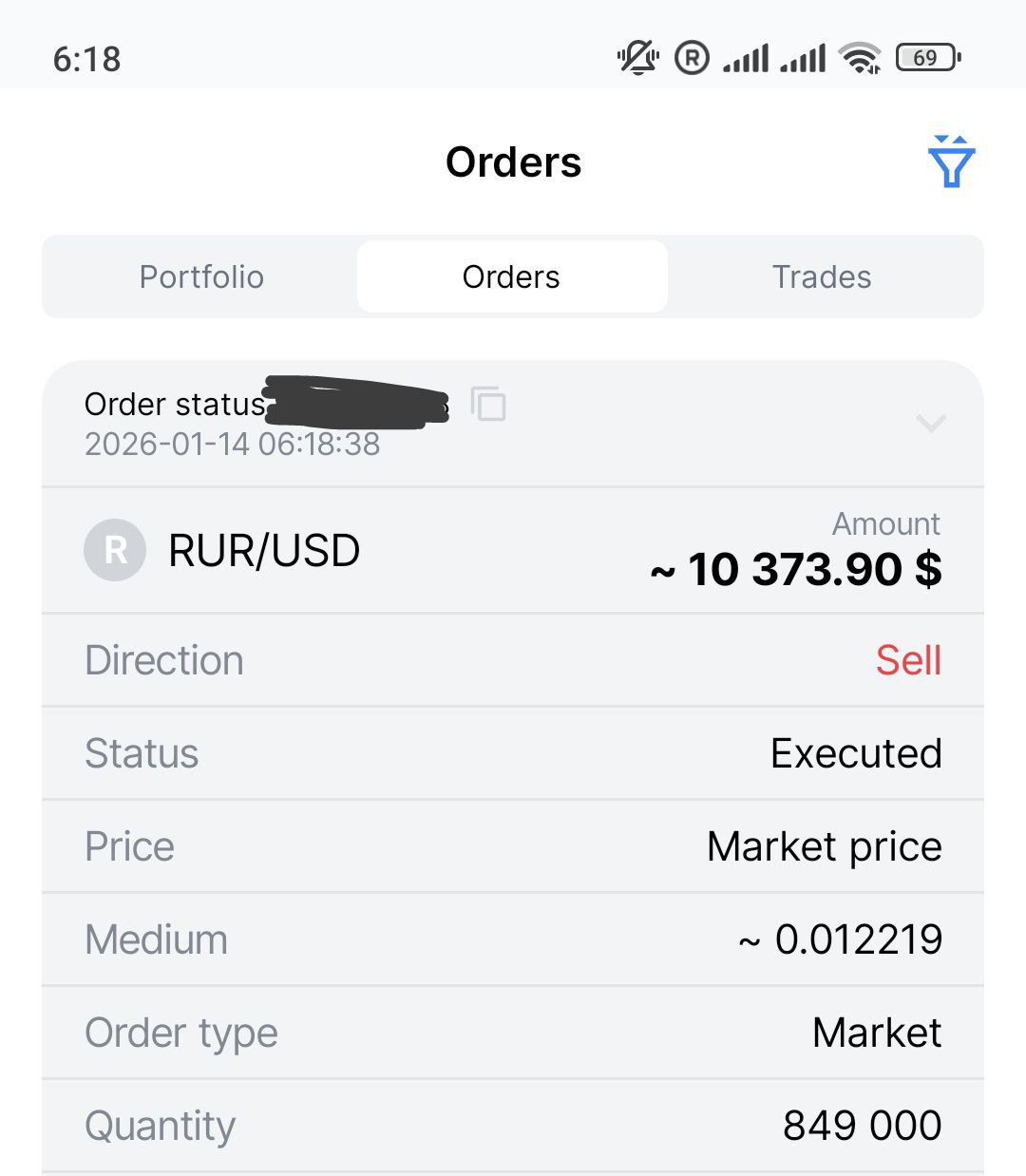Open the orders filter icon
Screen dimensions: 1026x1176
pyautogui.click(x=951, y=162)
